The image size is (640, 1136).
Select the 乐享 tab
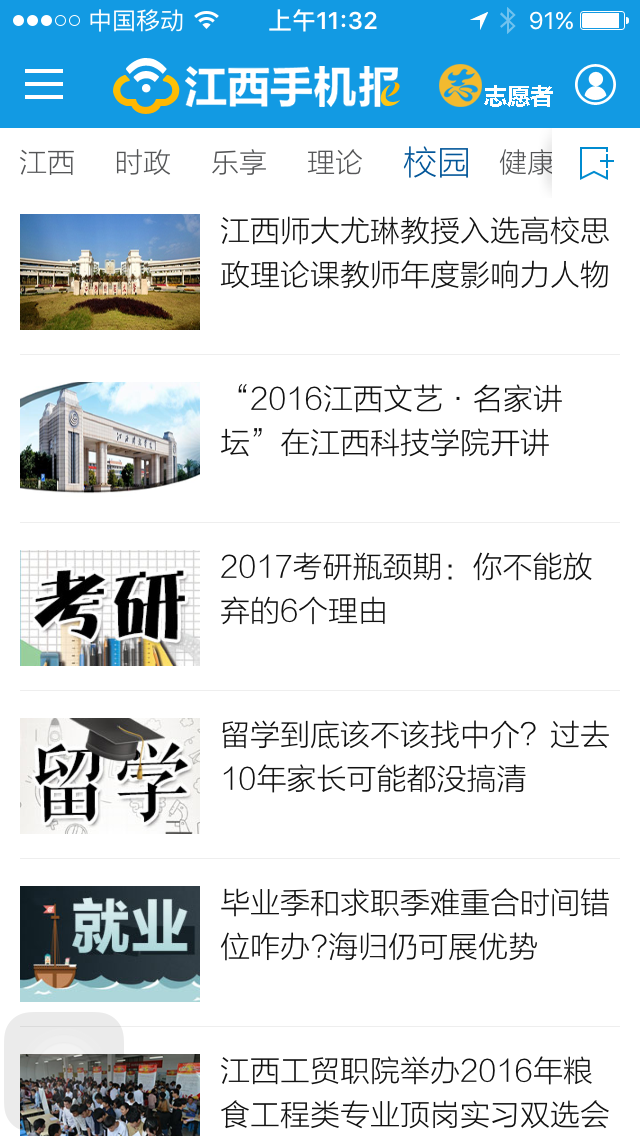[239, 162]
